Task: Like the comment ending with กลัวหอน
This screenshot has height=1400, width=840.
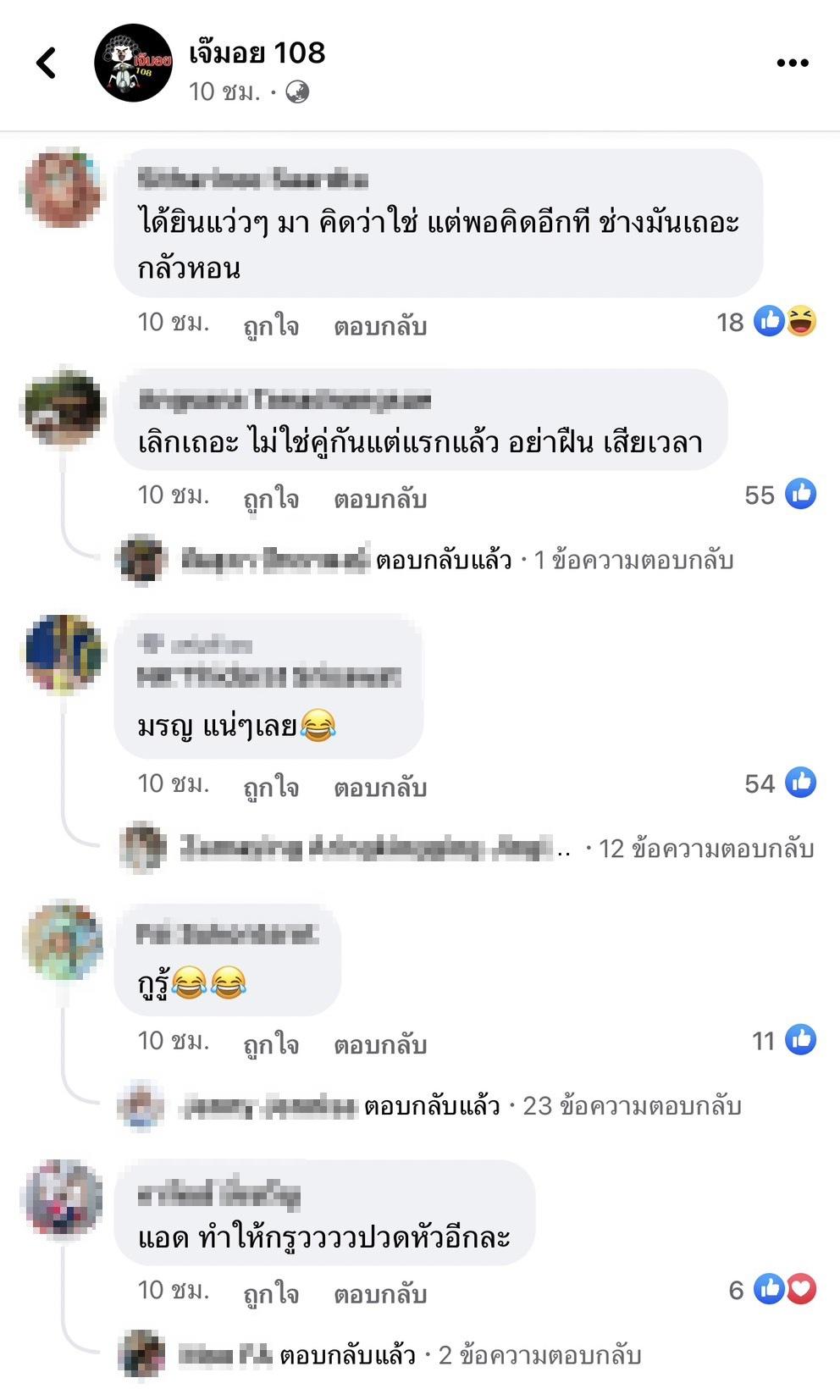Action: [x=271, y=325]
